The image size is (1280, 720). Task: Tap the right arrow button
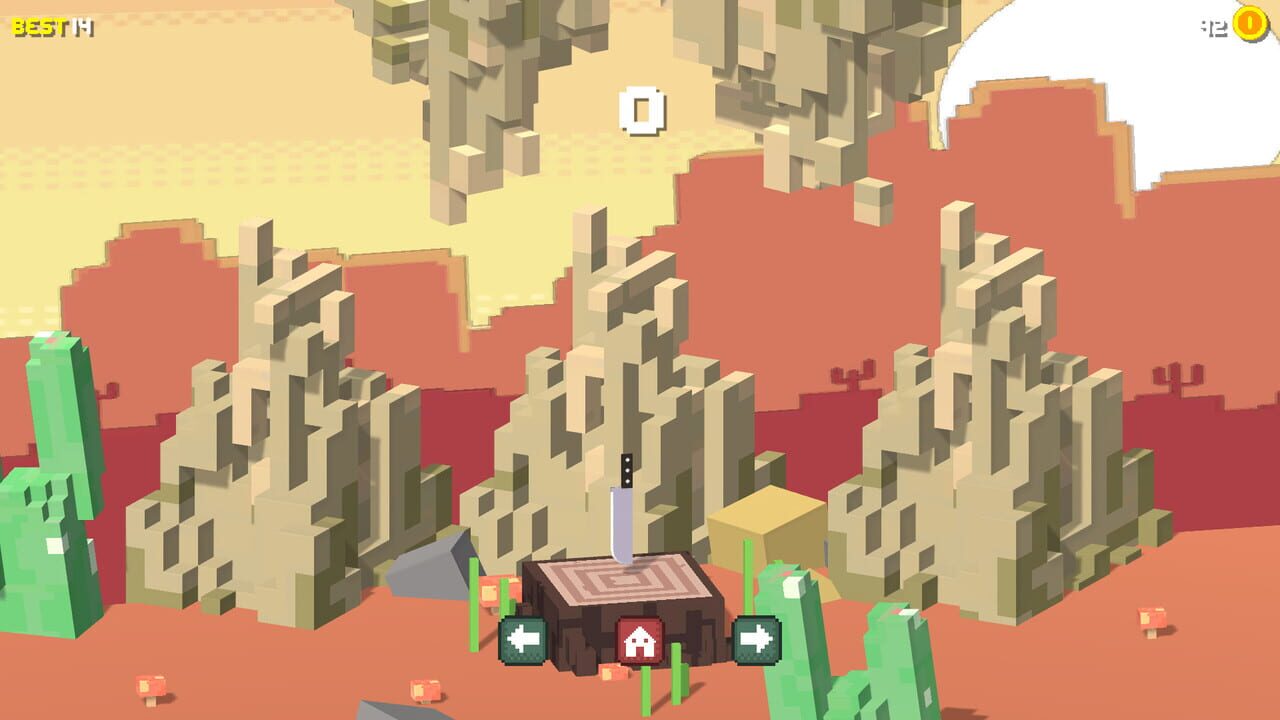point(757,640)
